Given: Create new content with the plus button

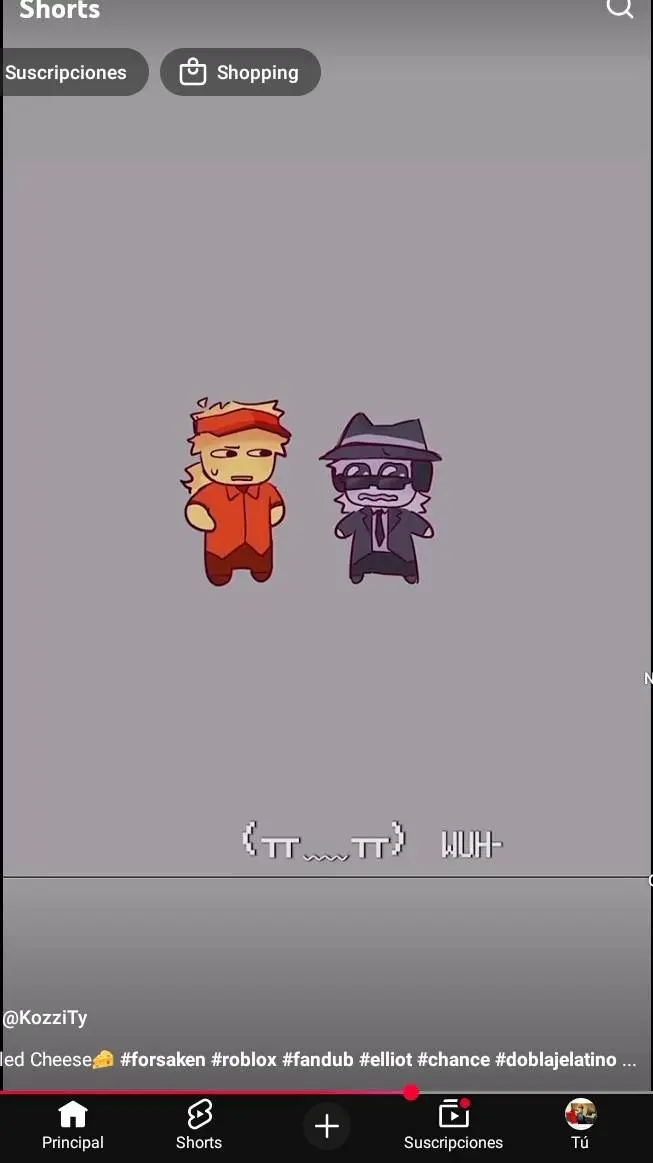Looking at the screenshot, I should click(327, 1127).
